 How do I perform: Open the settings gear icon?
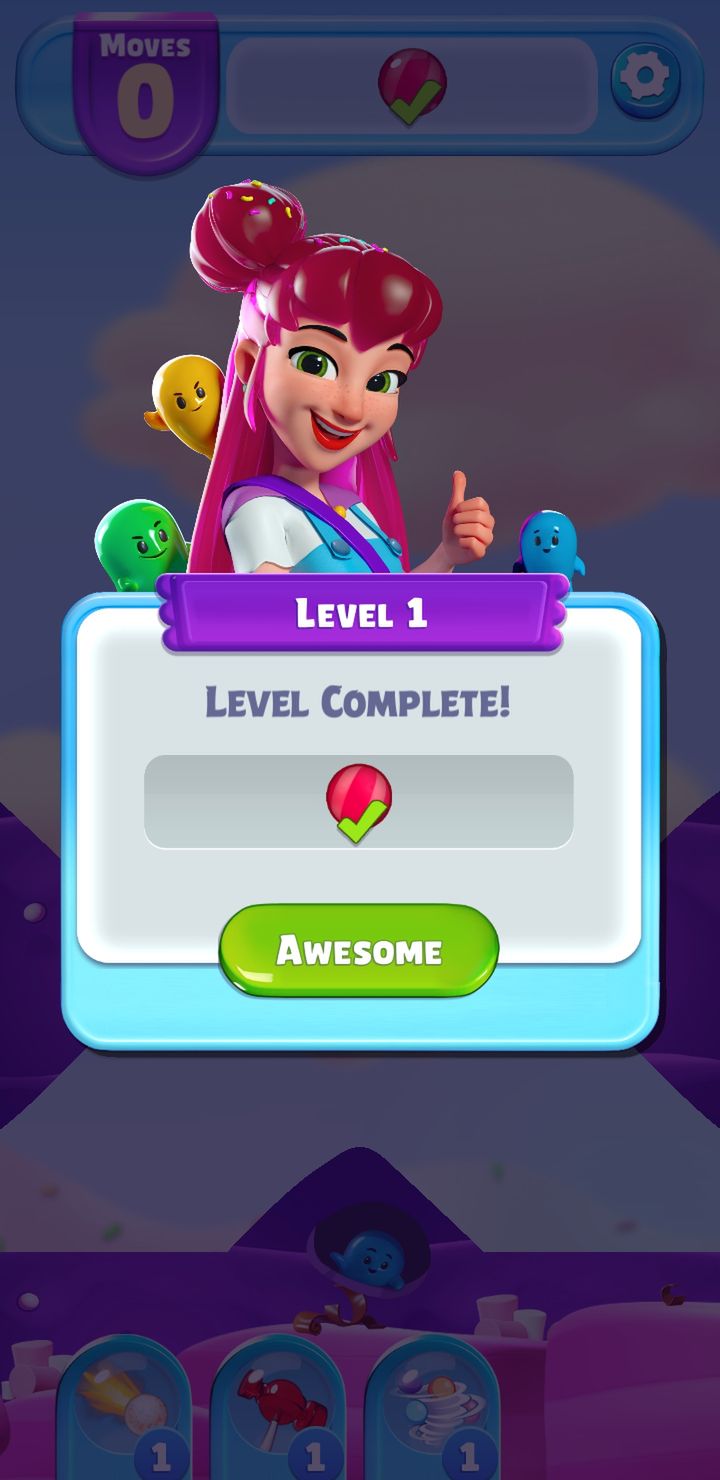[x=645, y=77]
